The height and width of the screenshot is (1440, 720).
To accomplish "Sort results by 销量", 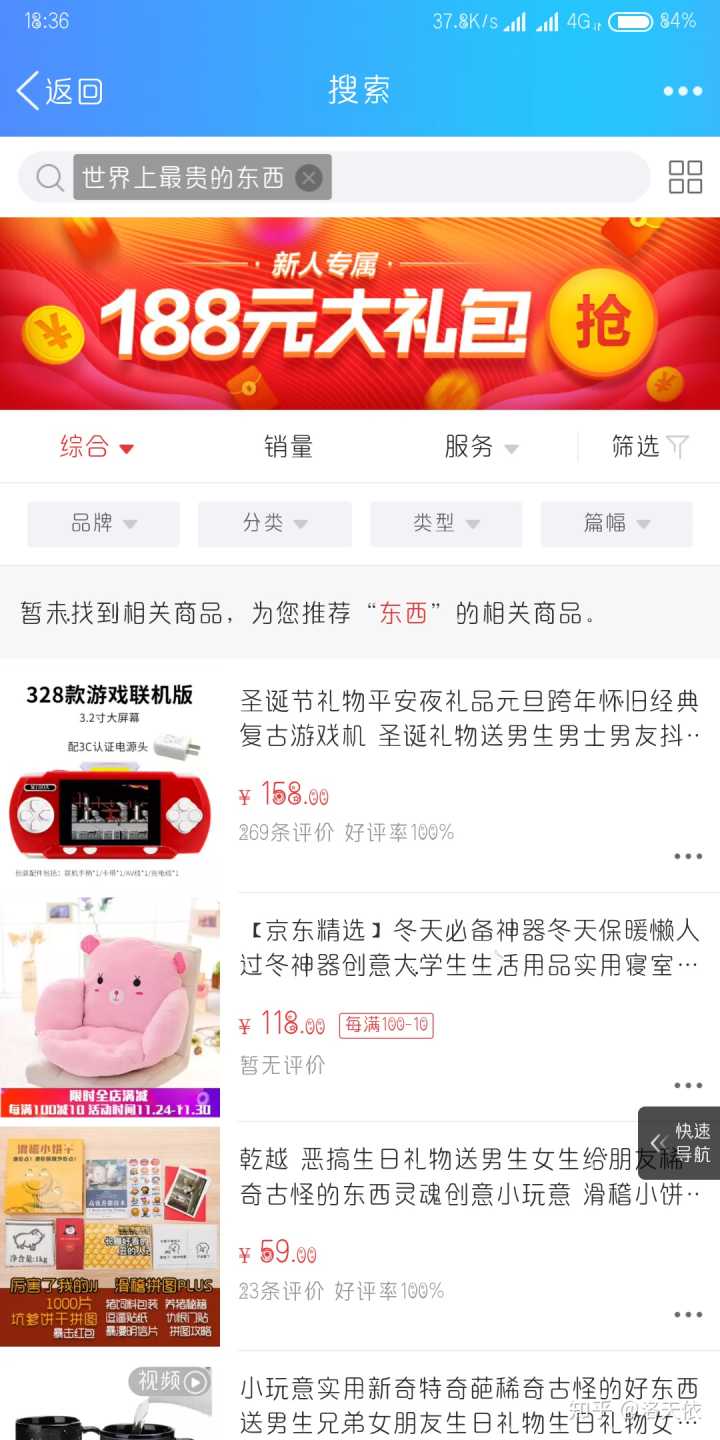I will point(288,447).
